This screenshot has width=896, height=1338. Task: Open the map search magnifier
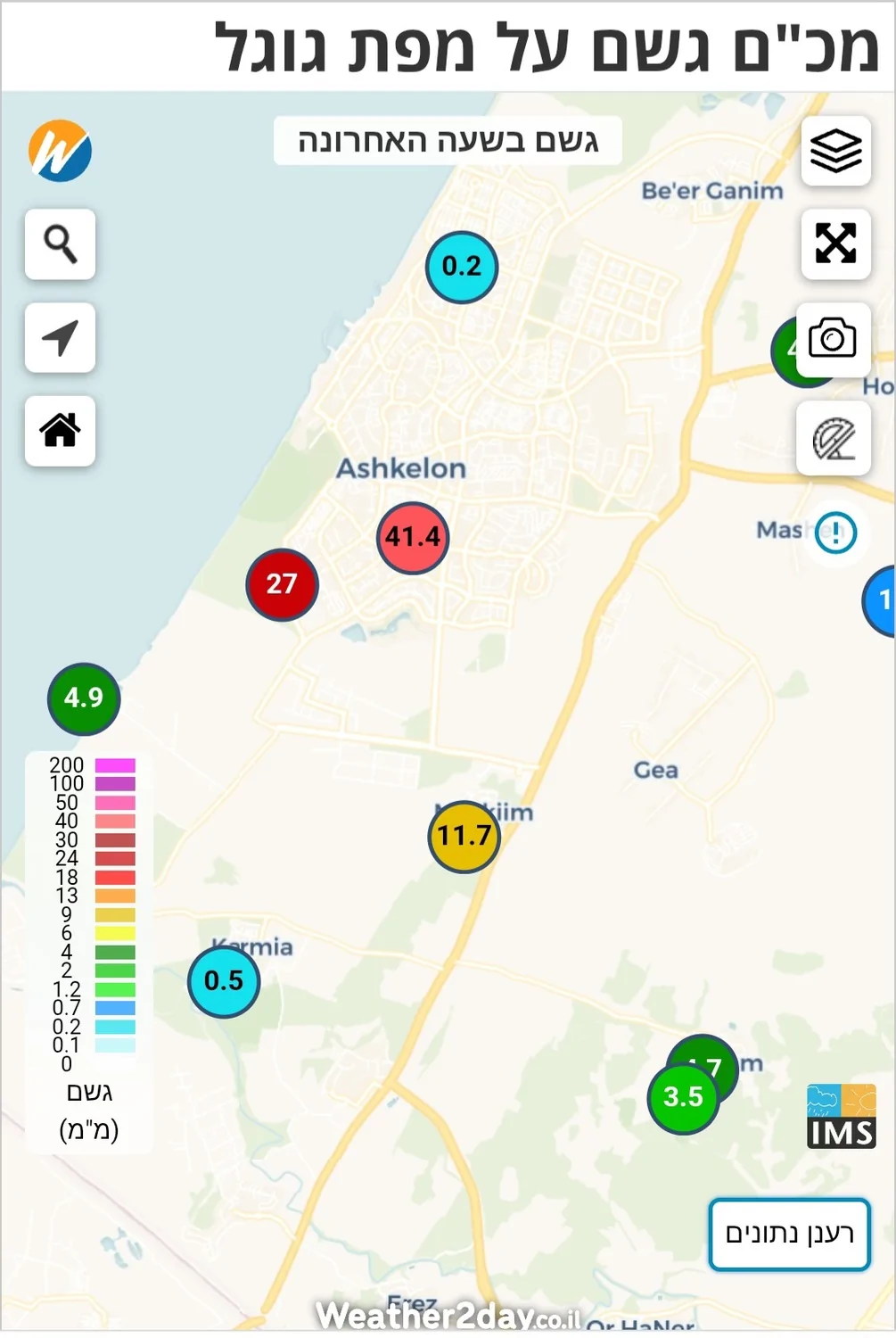[60, 244]
